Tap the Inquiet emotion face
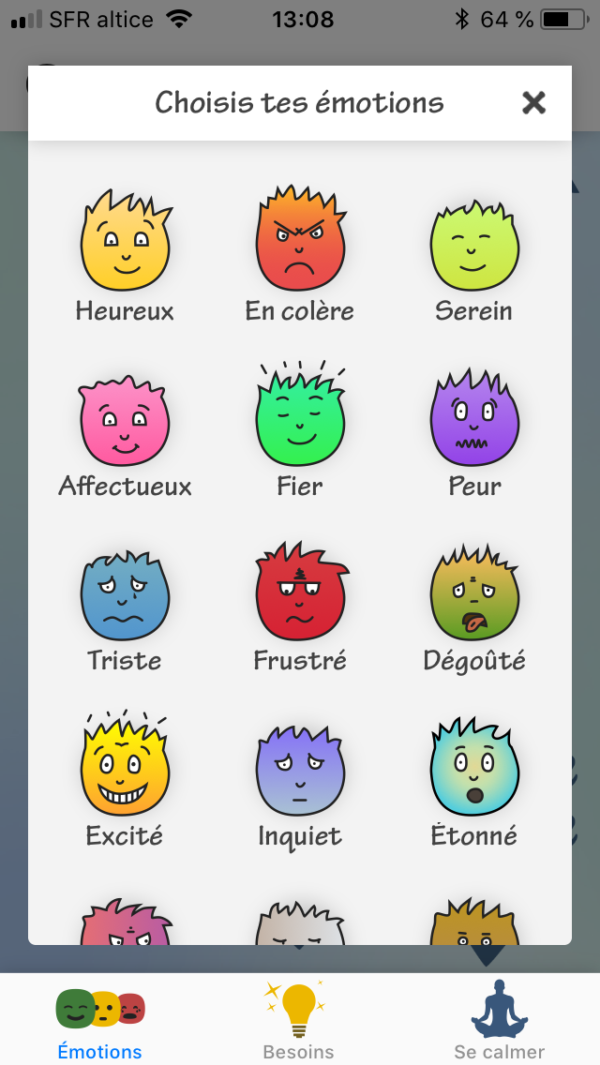Image resolution: width=600 pixels, height=1065 pixels. pos(300,772)
